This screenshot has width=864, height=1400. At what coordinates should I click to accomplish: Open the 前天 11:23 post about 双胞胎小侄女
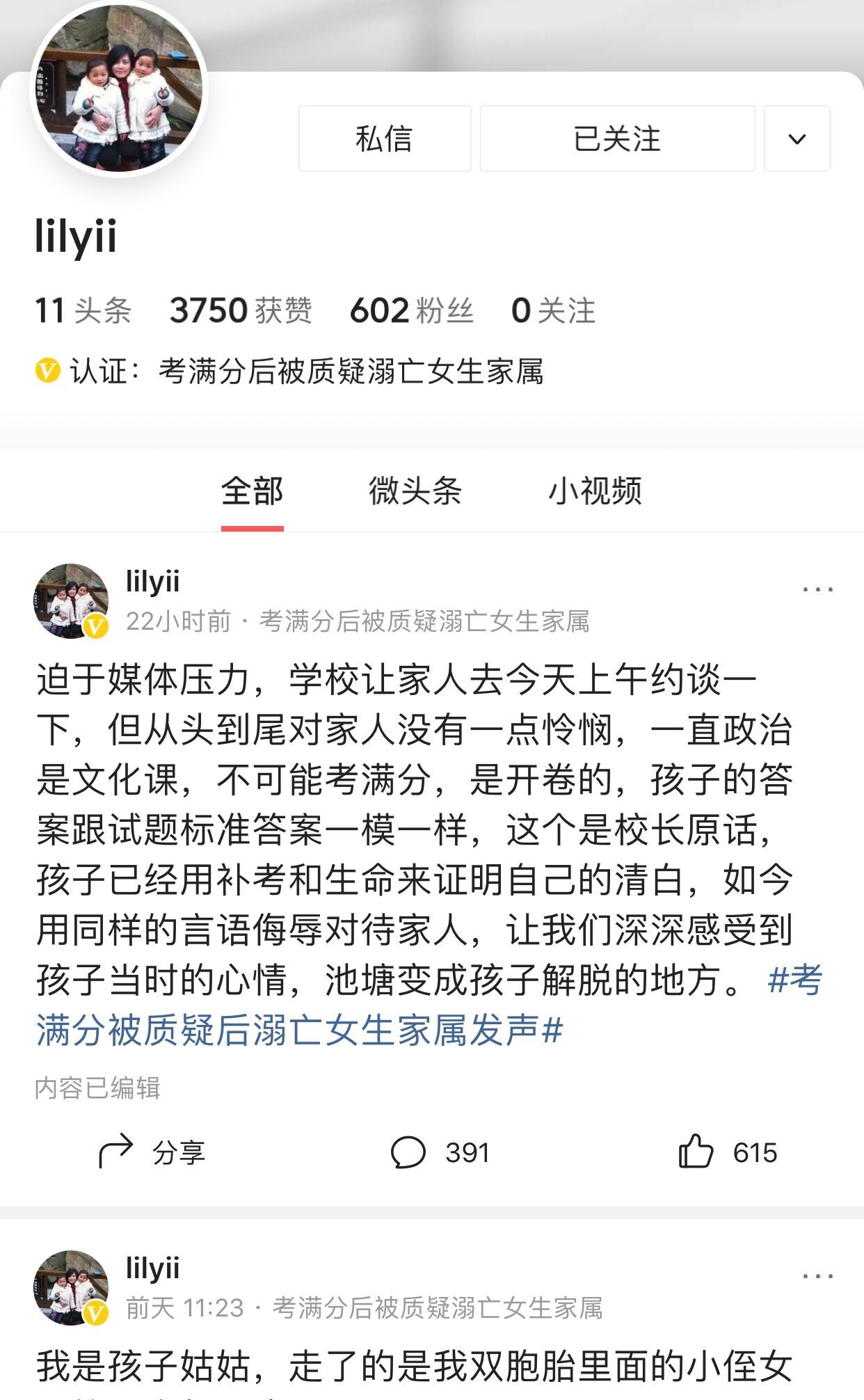point(414,1365)
